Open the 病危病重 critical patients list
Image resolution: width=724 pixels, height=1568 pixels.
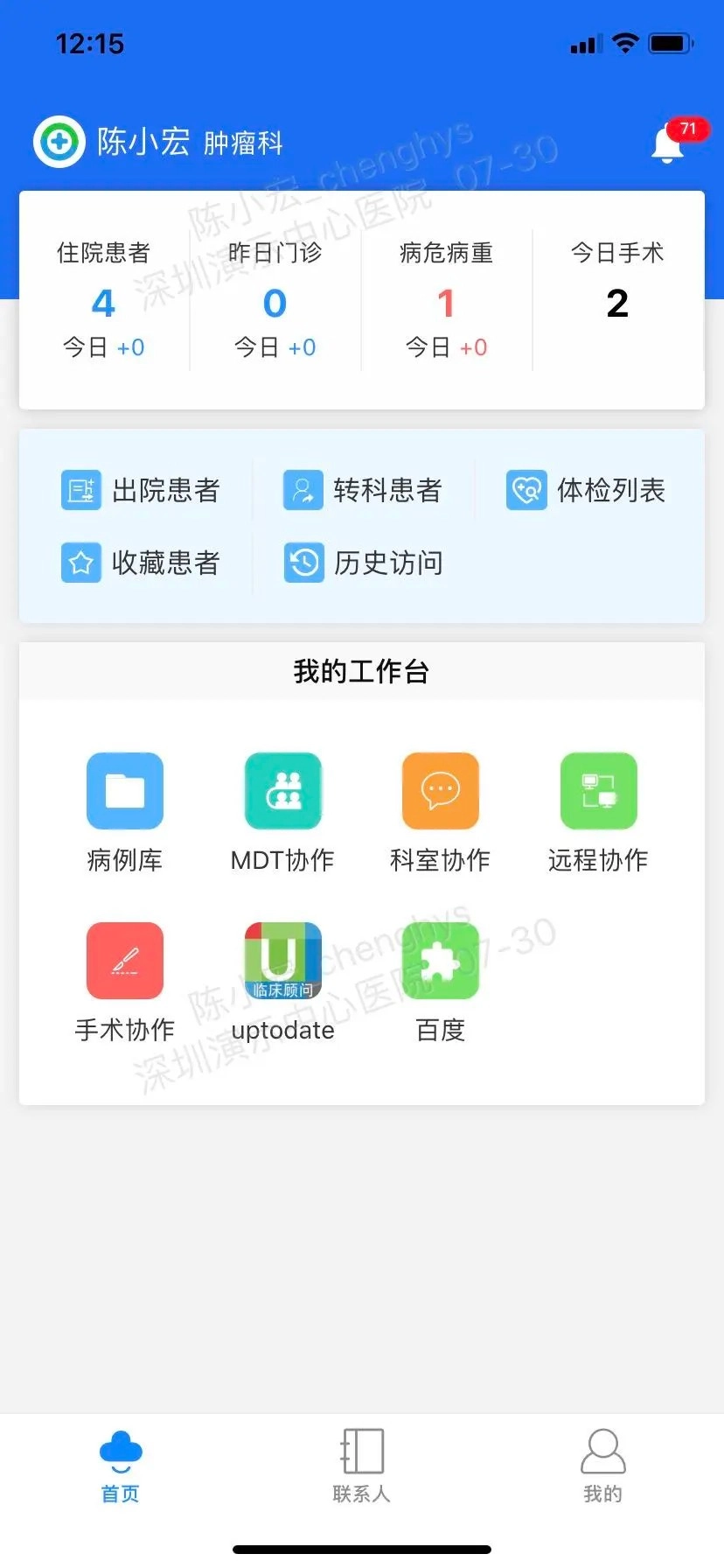pos(446,300)
